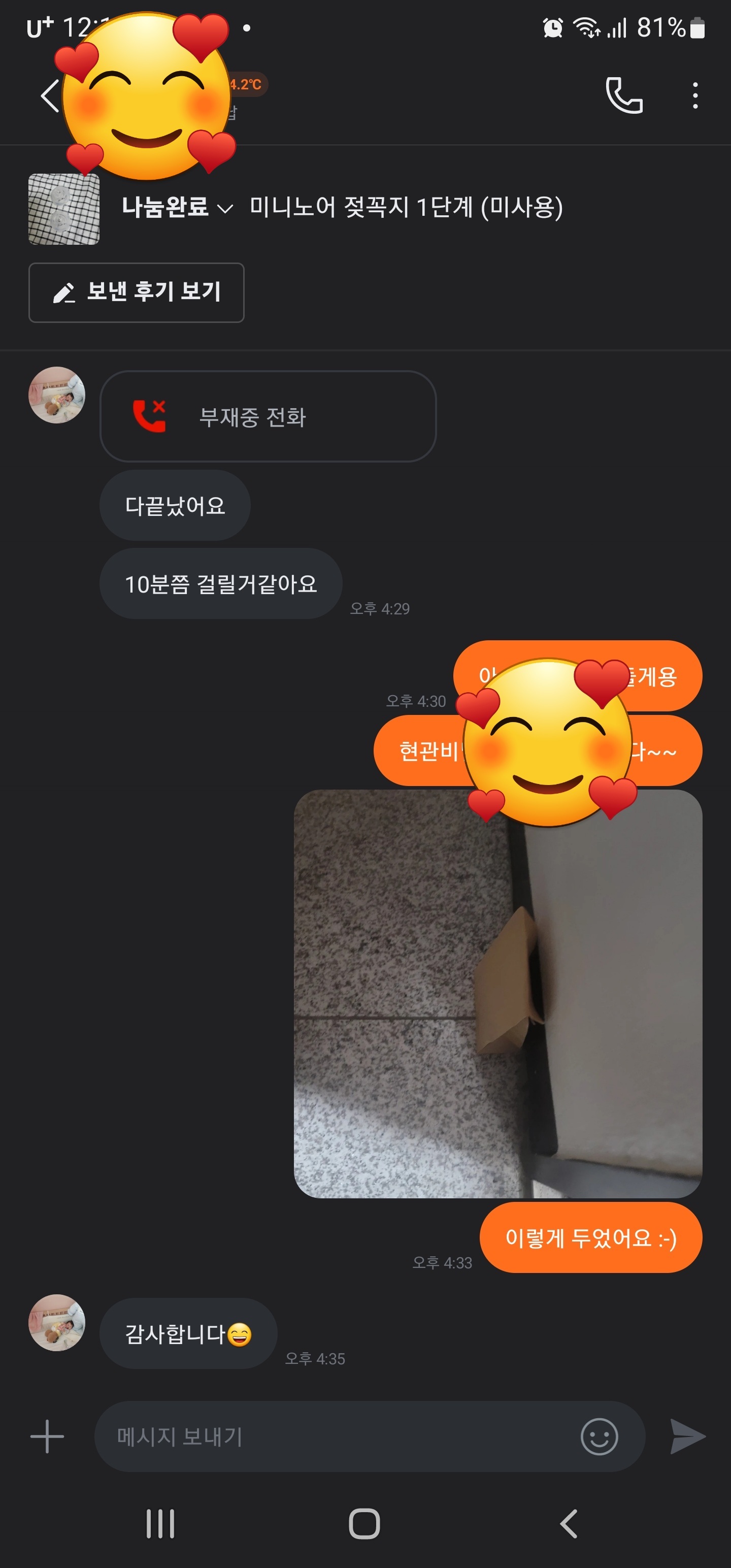Go back from this chat
Viewport: 731px width, 1568px height.
[49, 96]
